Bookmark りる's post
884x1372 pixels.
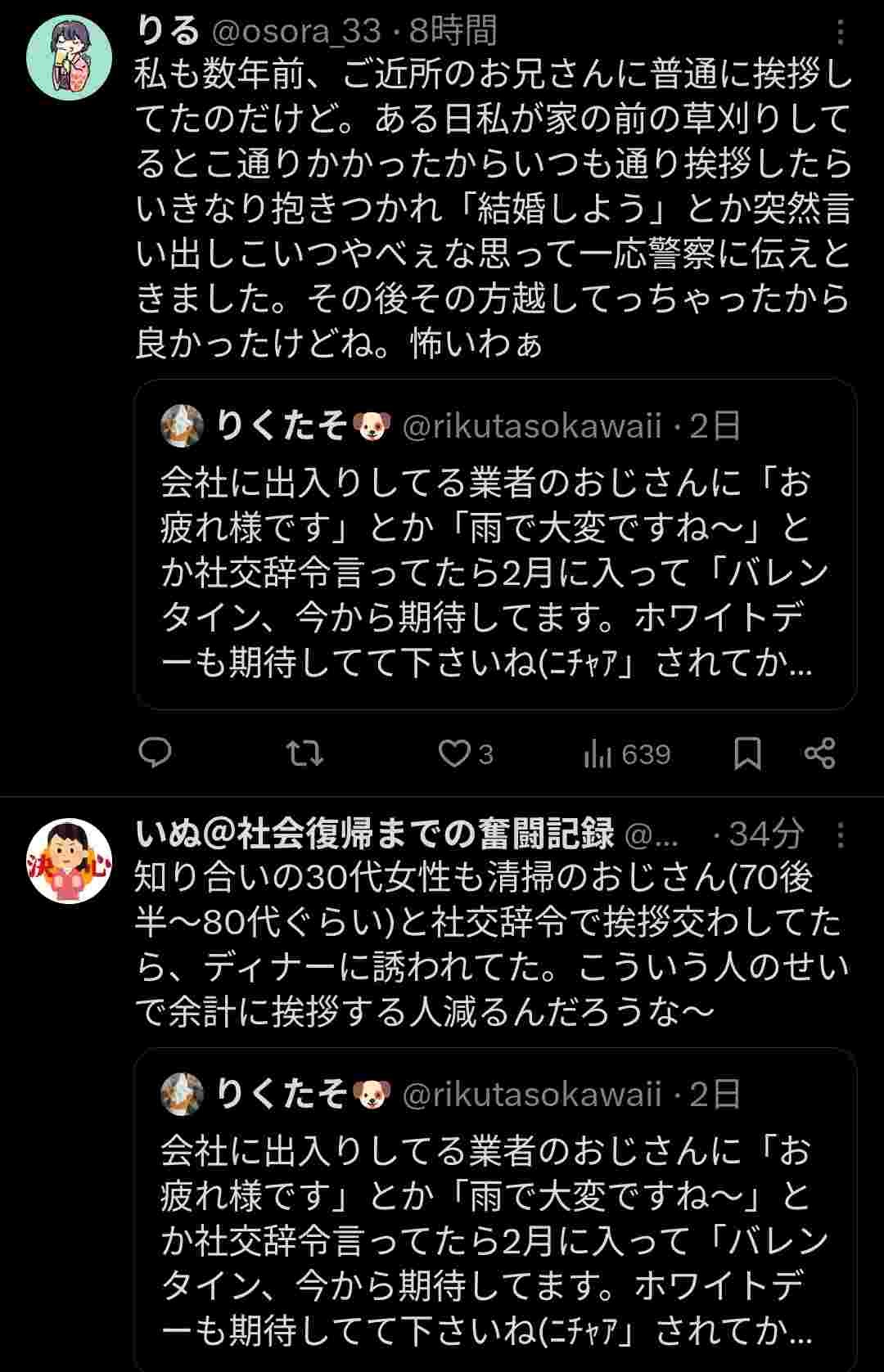(x=746, y=753)
